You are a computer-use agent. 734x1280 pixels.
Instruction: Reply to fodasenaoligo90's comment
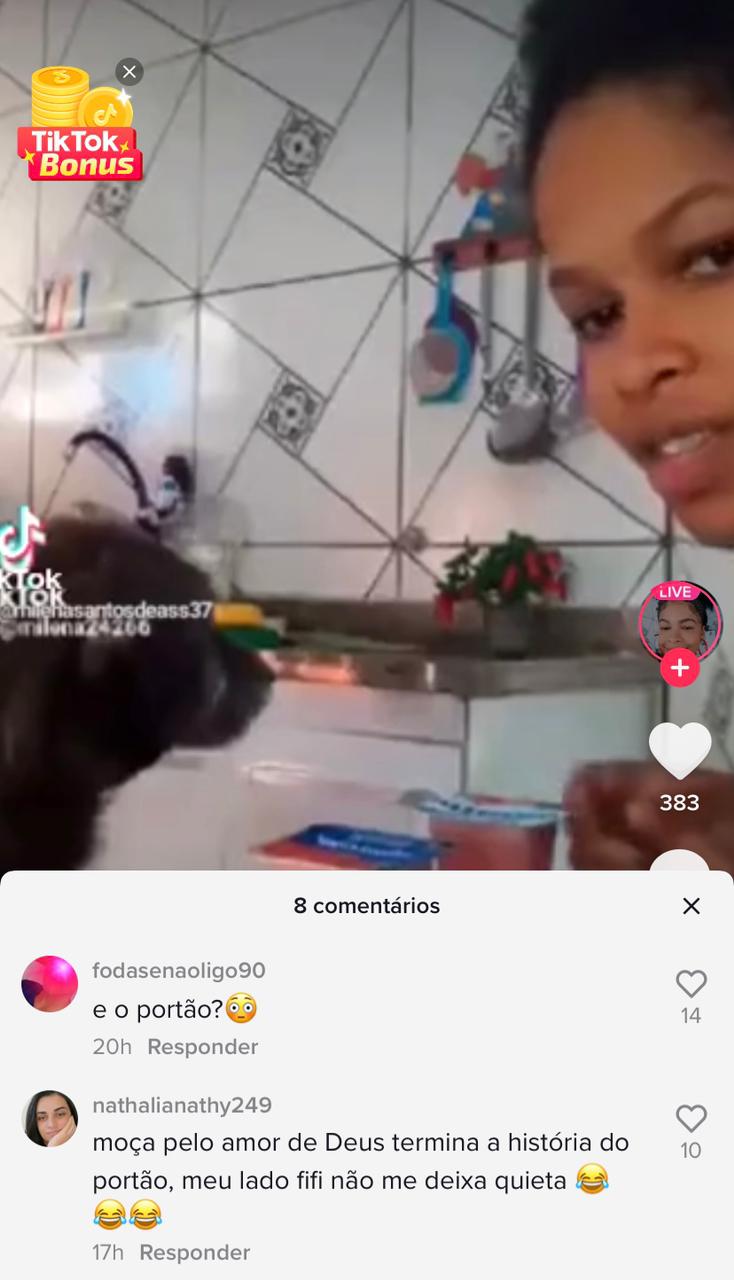click(x=202, y=1047)
